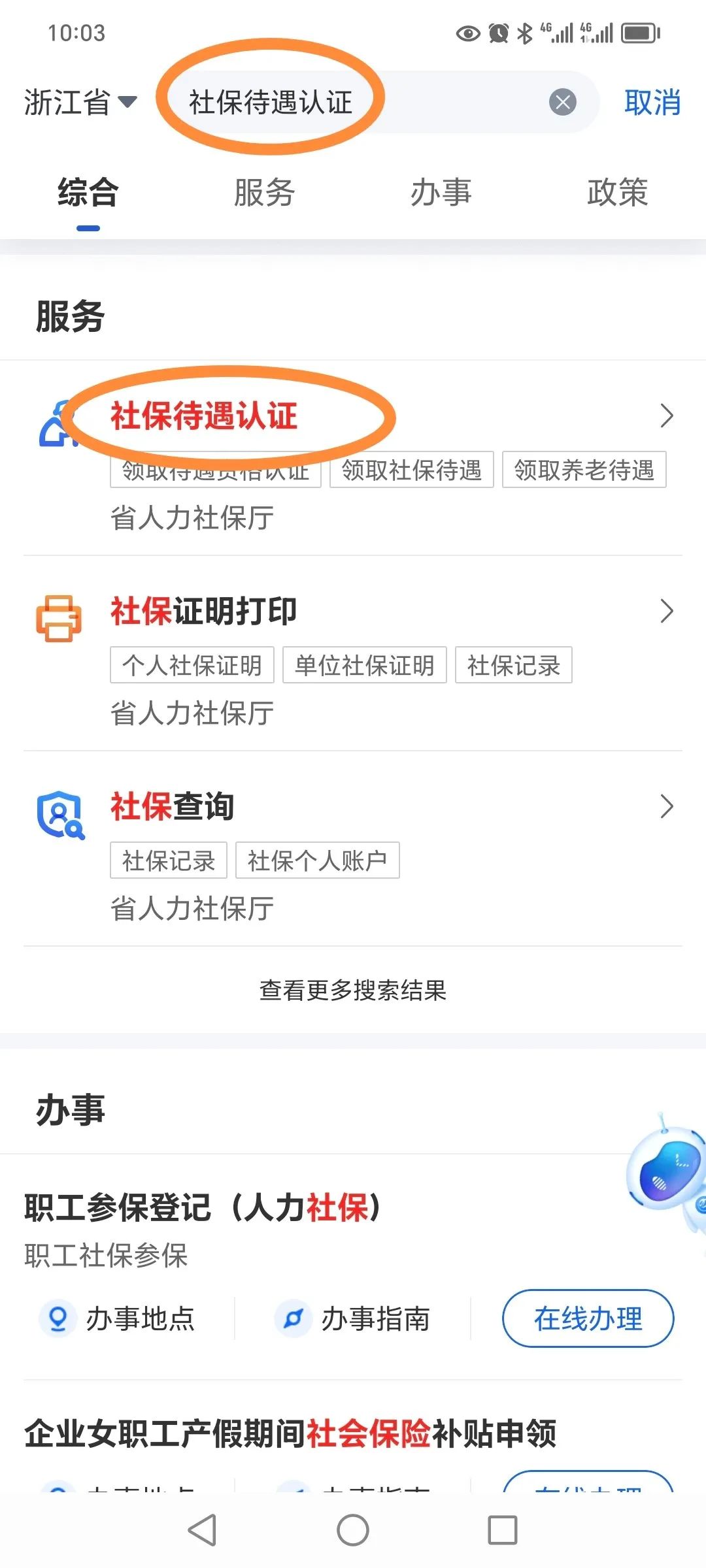This screenshot has width=706, height=1568.
Task: Click the compass icon beside 办事指南
Action: pyautogui.click(x=295, y=1318)
